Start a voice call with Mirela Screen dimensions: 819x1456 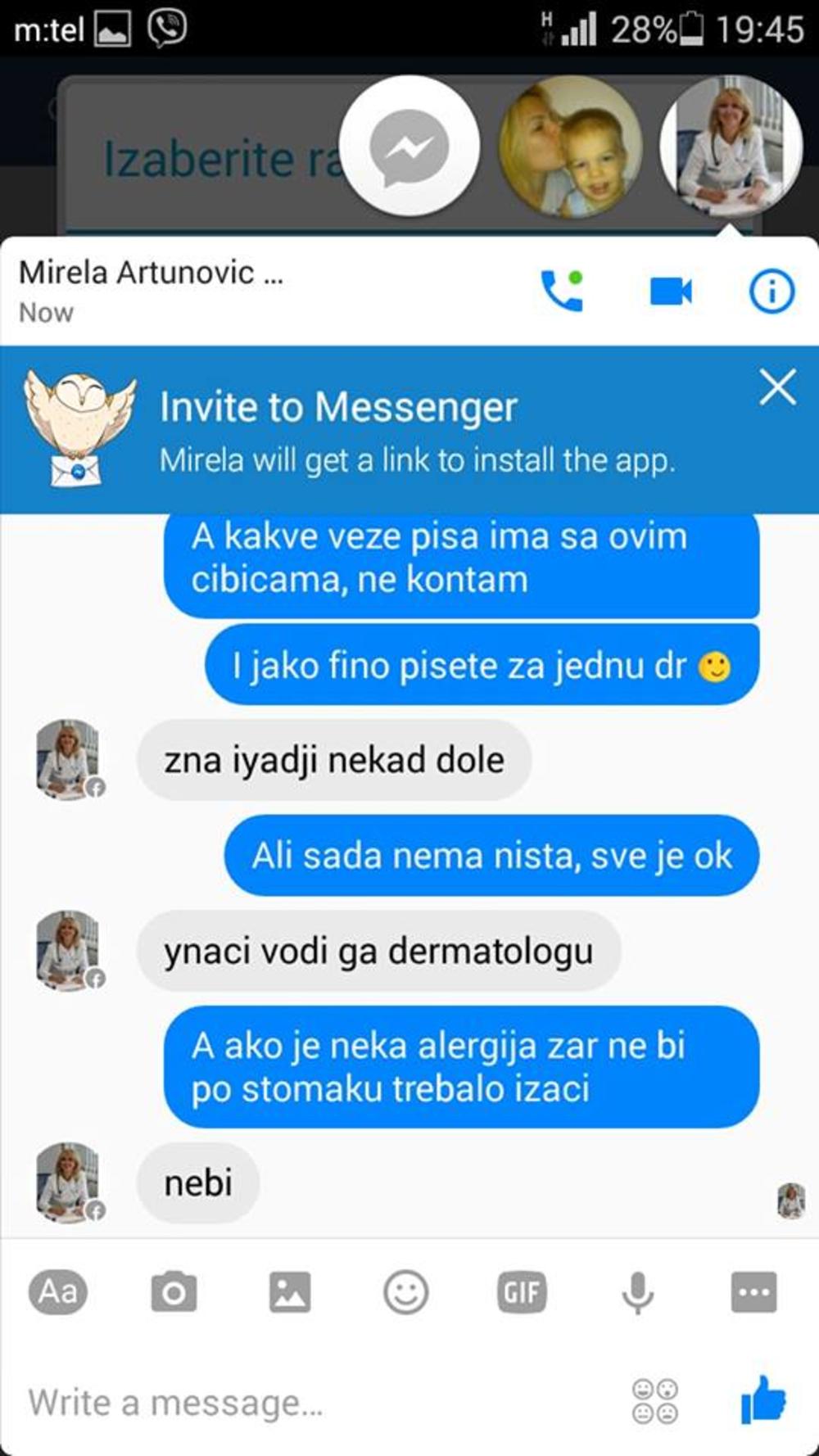tap(562, 291)
